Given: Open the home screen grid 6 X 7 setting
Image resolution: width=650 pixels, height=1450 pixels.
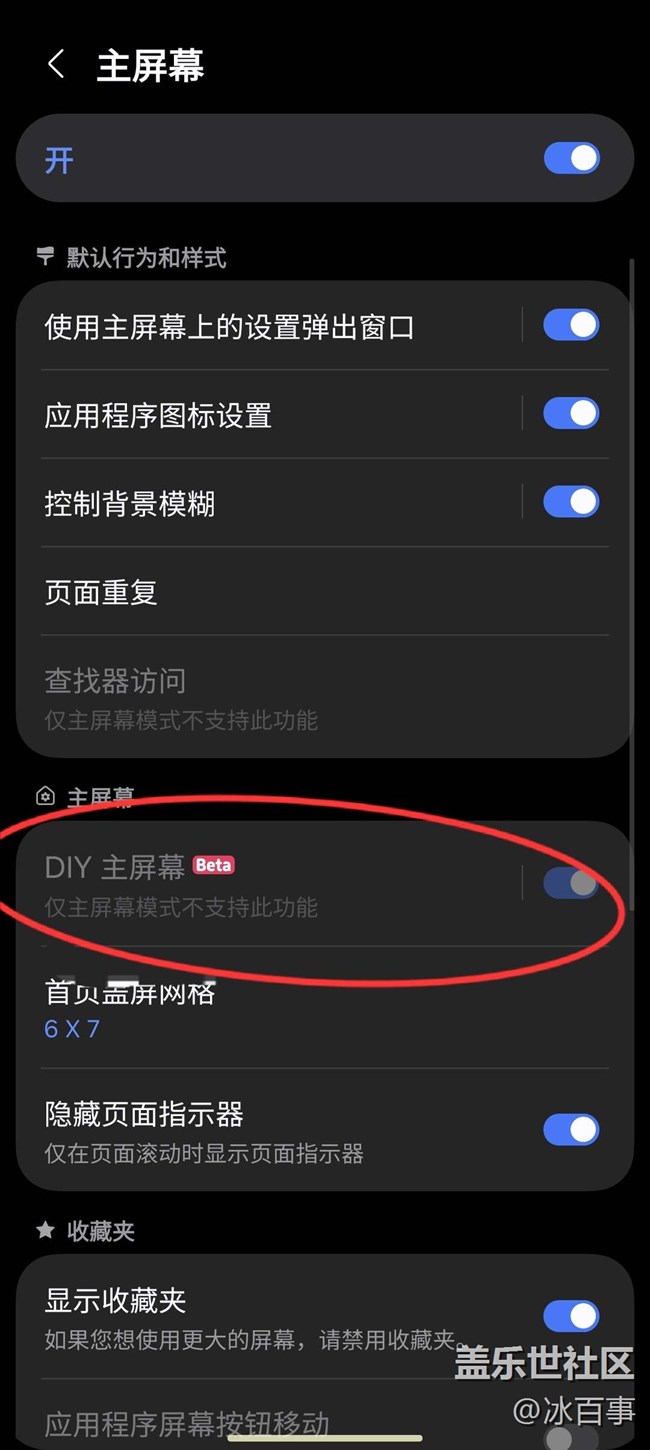Looking at the screenshot, I should pos(325,1008).
